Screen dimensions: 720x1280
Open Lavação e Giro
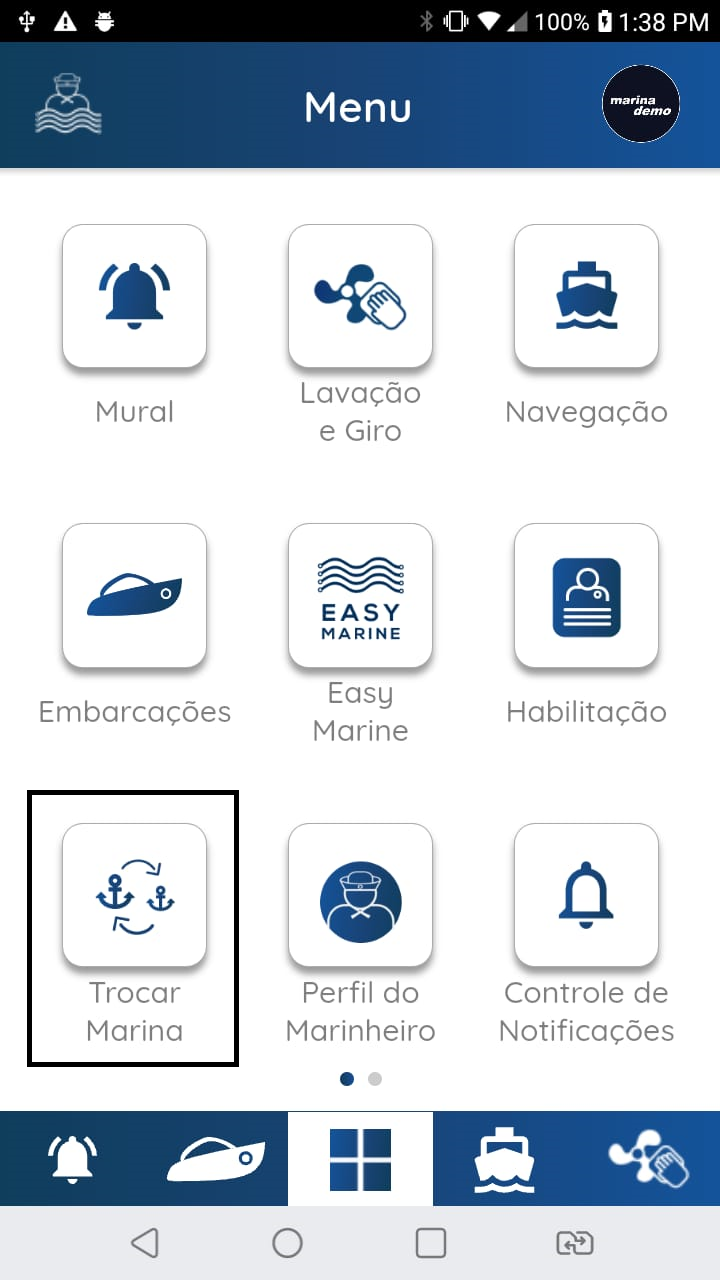coord(360,296)
